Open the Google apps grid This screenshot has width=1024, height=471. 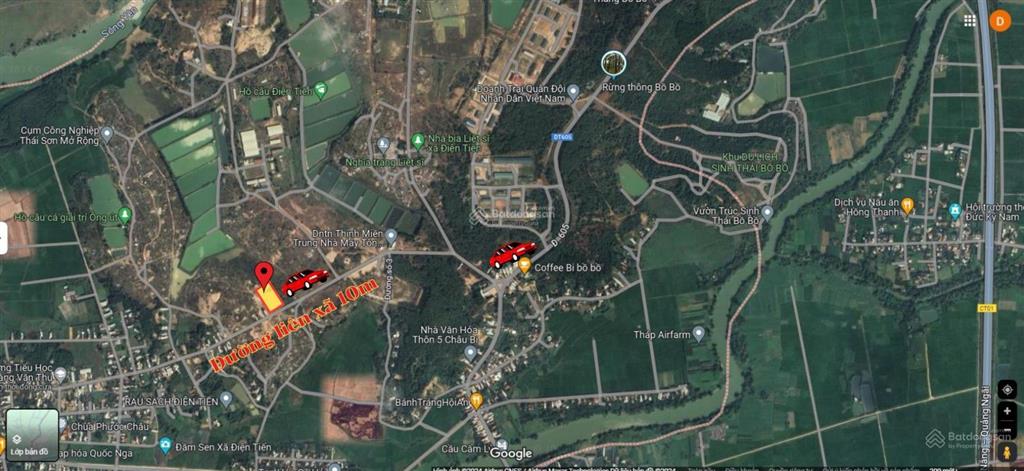click(970, 19)
